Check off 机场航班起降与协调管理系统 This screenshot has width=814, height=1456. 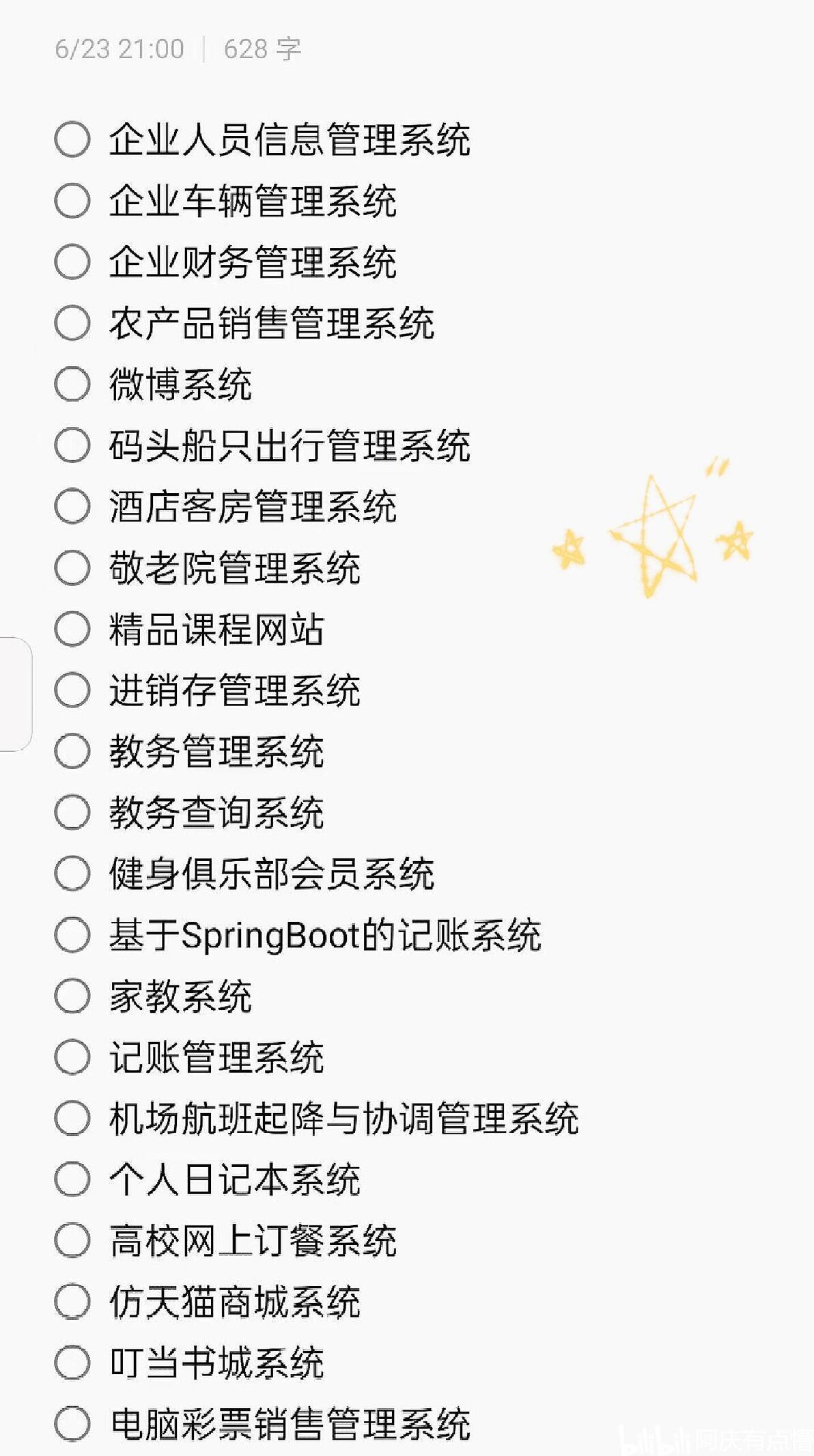coord(72,1118)
